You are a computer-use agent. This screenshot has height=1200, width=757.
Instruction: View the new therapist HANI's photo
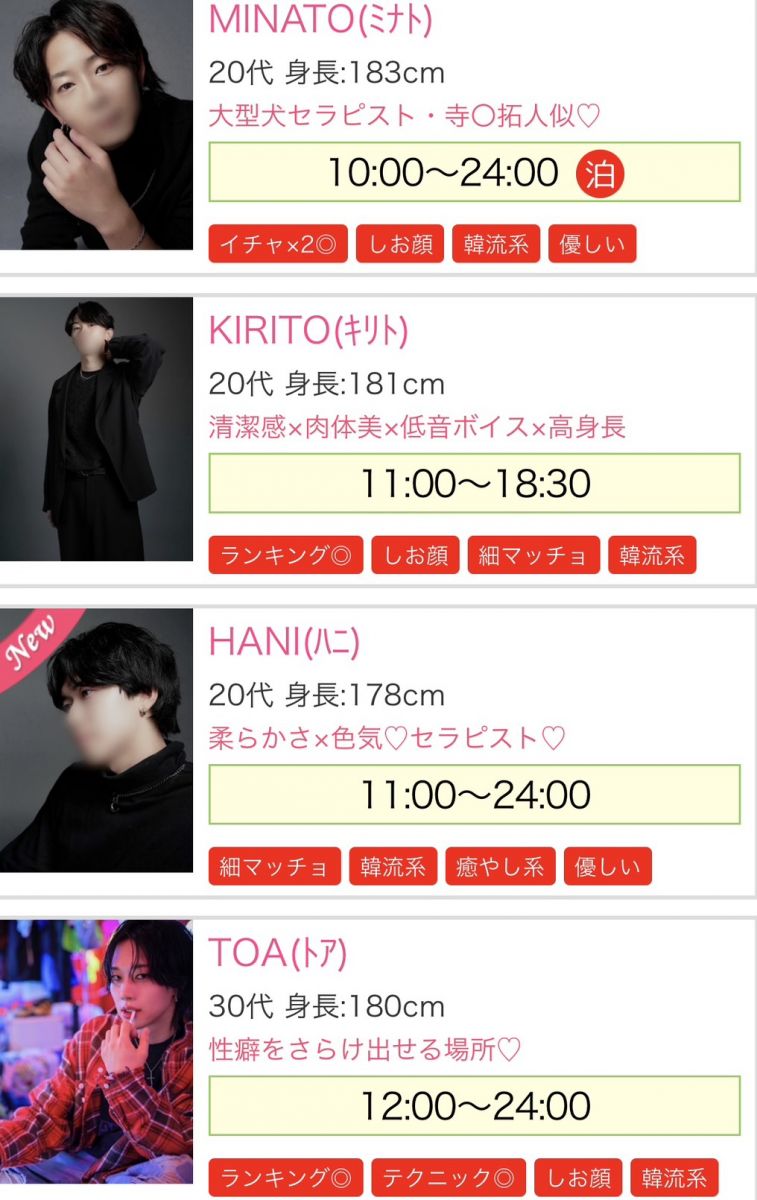coord(96,740)
